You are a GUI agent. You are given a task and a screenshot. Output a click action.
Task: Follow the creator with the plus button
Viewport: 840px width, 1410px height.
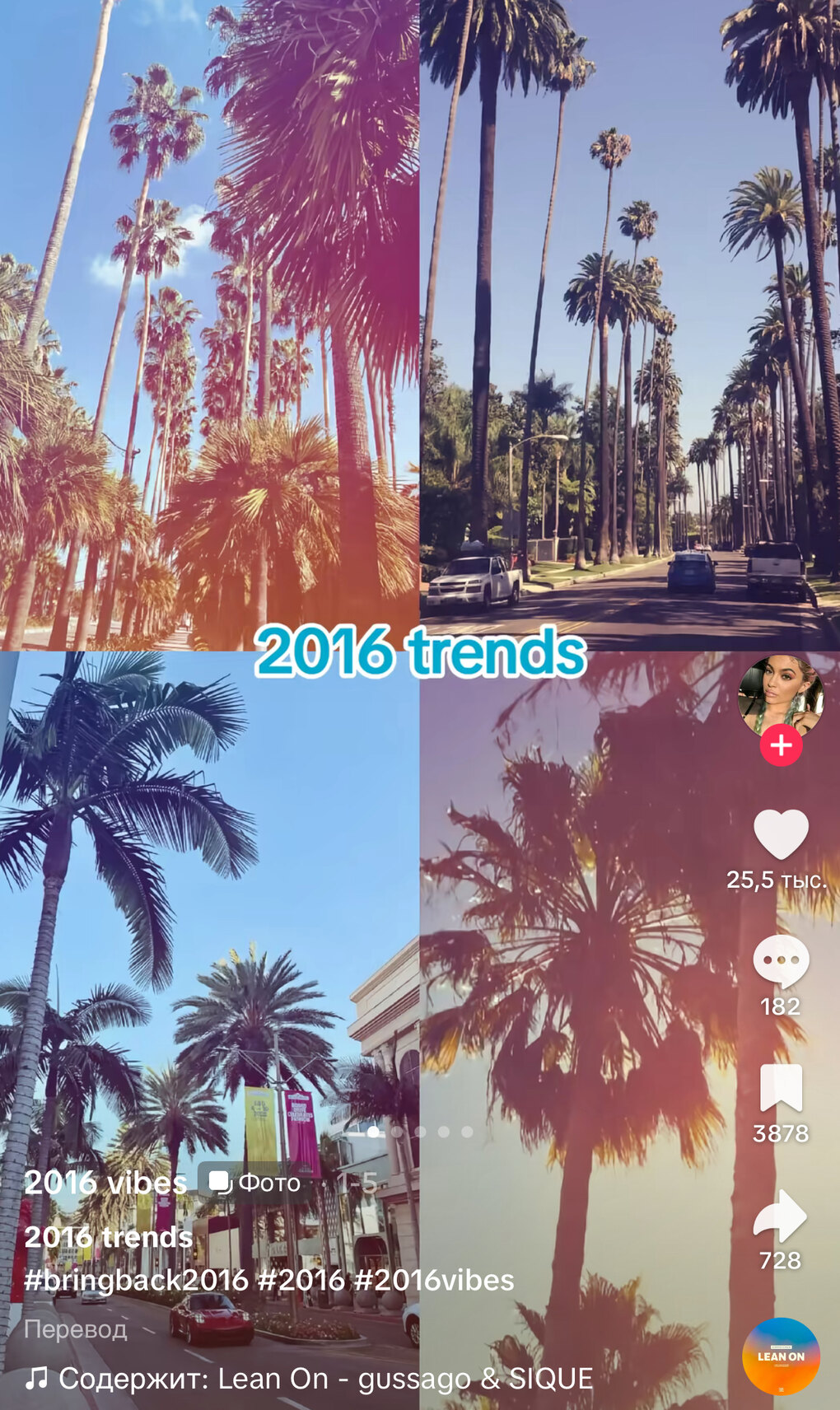pos(781,746)
